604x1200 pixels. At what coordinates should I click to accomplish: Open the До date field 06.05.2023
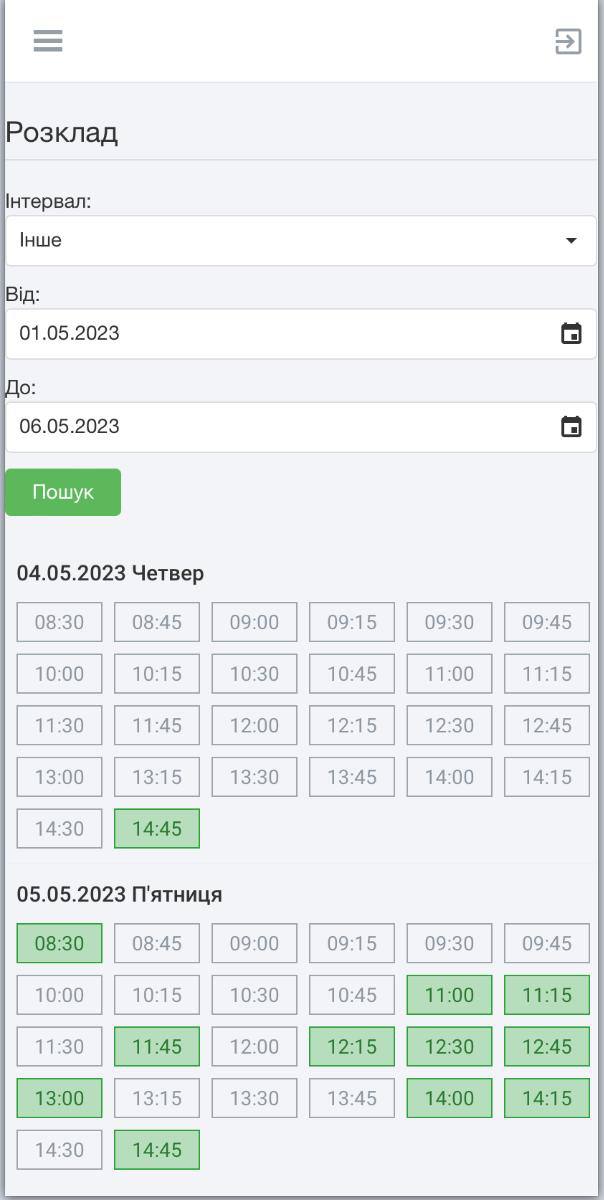click(300, 426)
